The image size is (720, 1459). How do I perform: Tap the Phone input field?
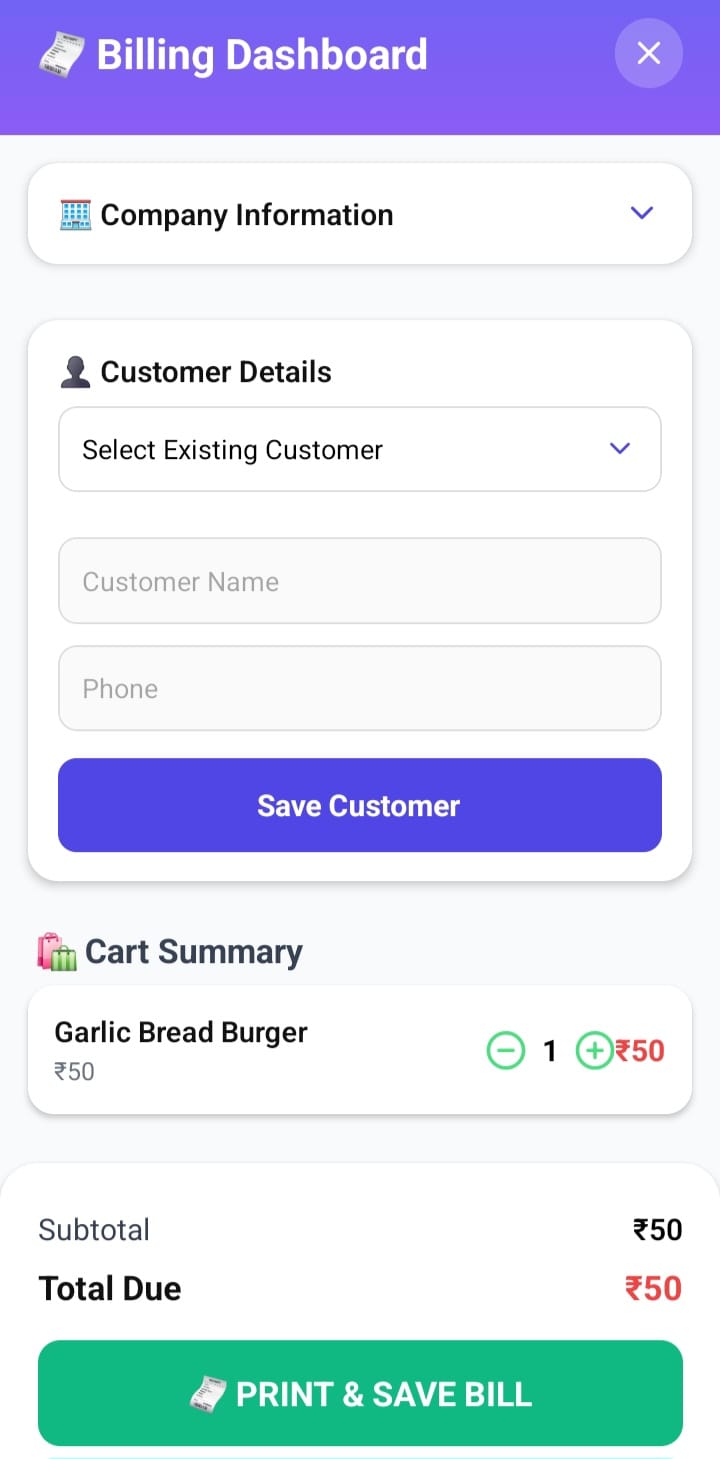[359, 688]
